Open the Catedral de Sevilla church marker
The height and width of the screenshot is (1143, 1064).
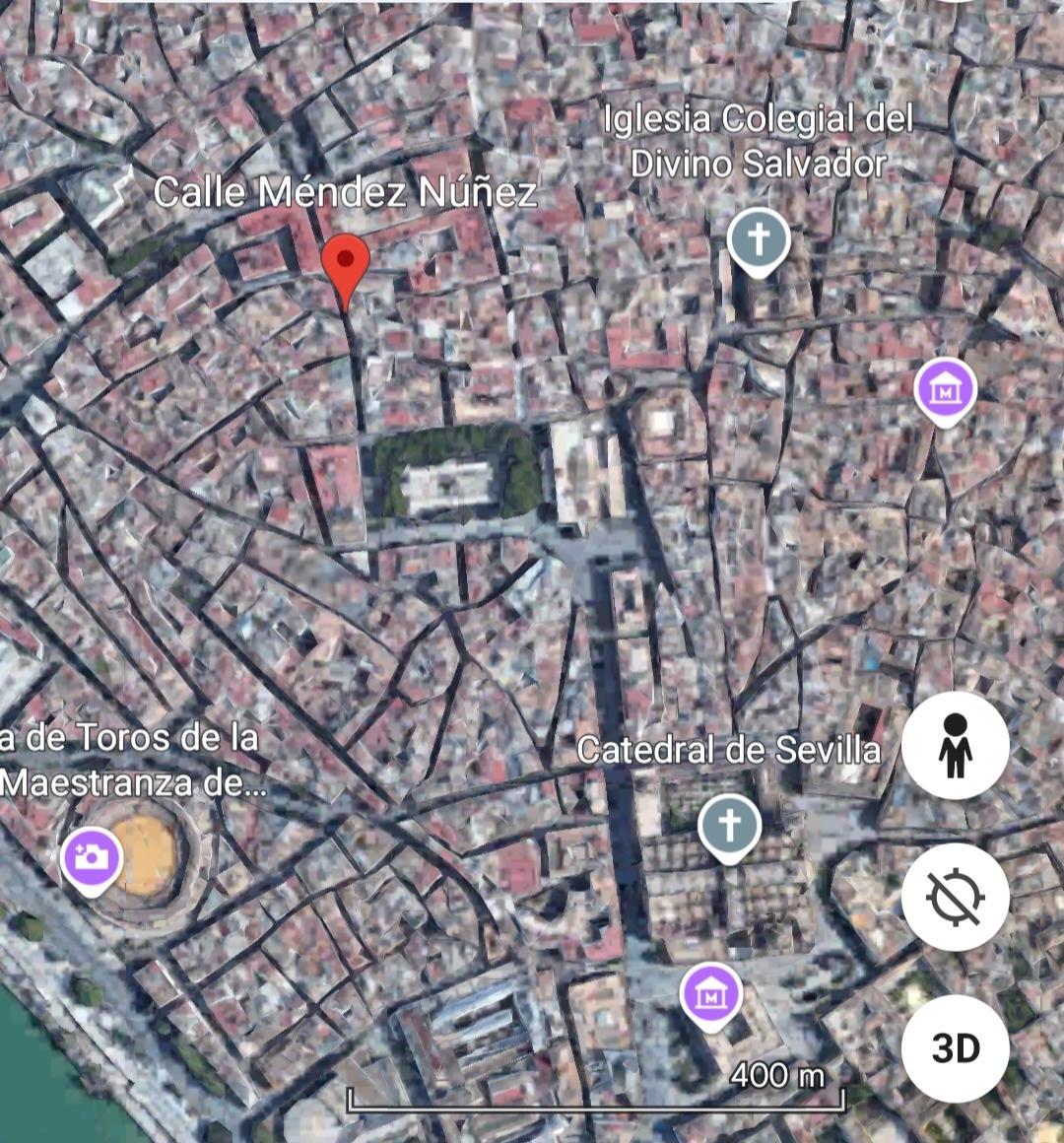pos(730,826)
